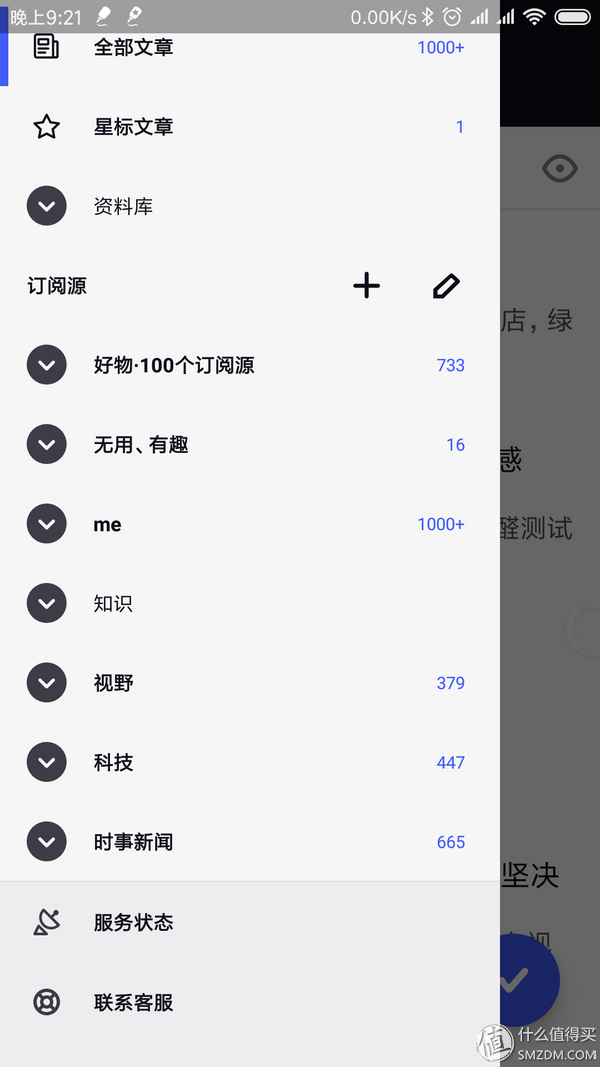The width and height of the screenshot is (600, 1067).
Task: Open 服务状态 service status
Action: point(250,923)
